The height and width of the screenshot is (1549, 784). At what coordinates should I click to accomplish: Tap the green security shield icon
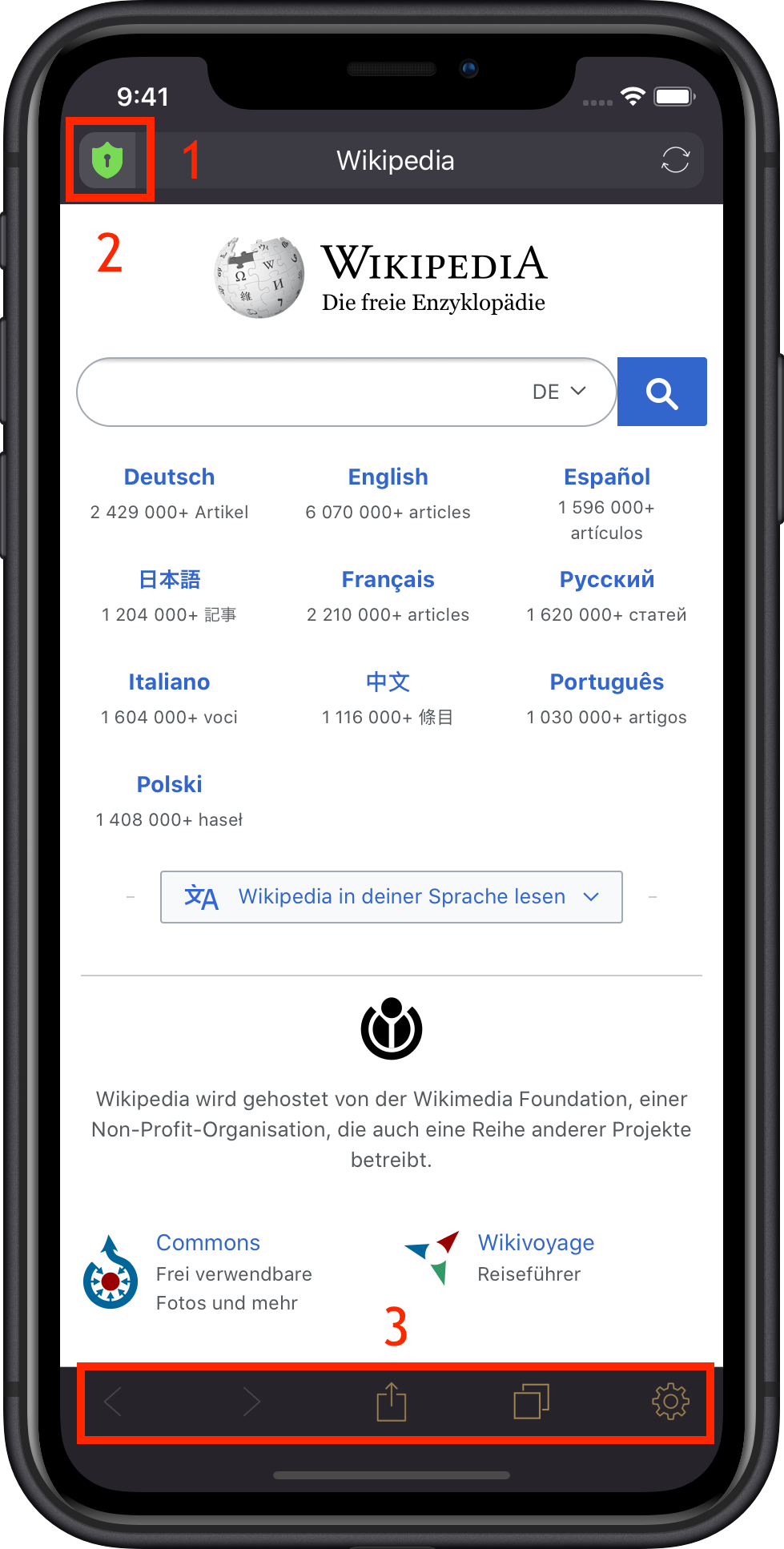click(x=107, y=160)
